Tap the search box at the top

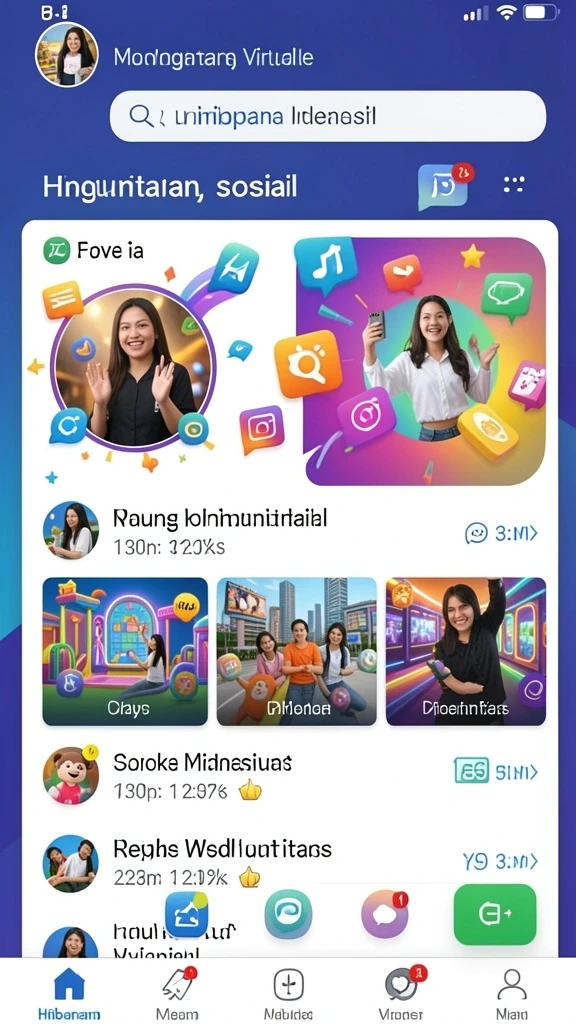tap(328, 116)
